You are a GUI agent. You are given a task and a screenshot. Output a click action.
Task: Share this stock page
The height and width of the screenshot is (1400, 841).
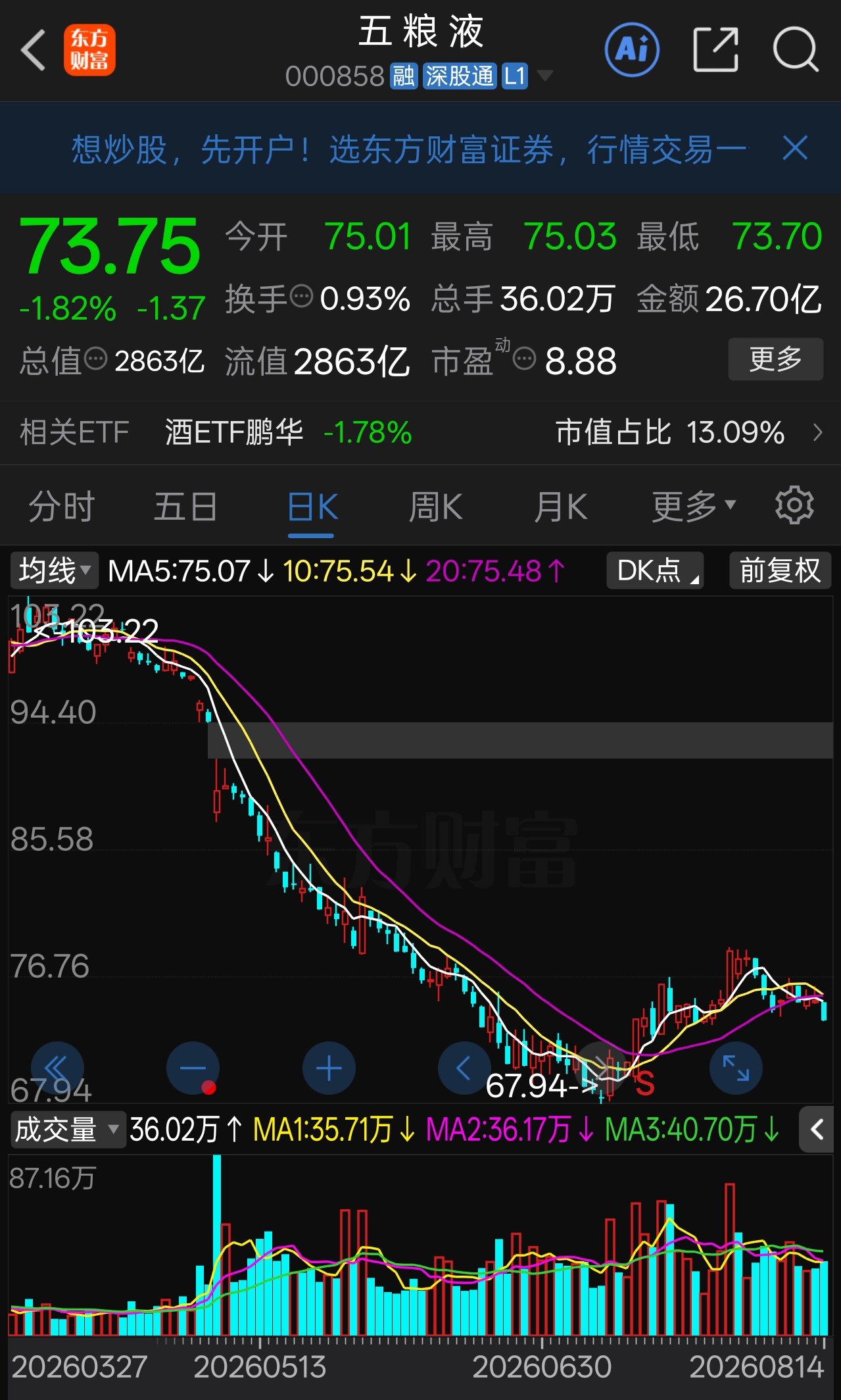tap(716, 50)
